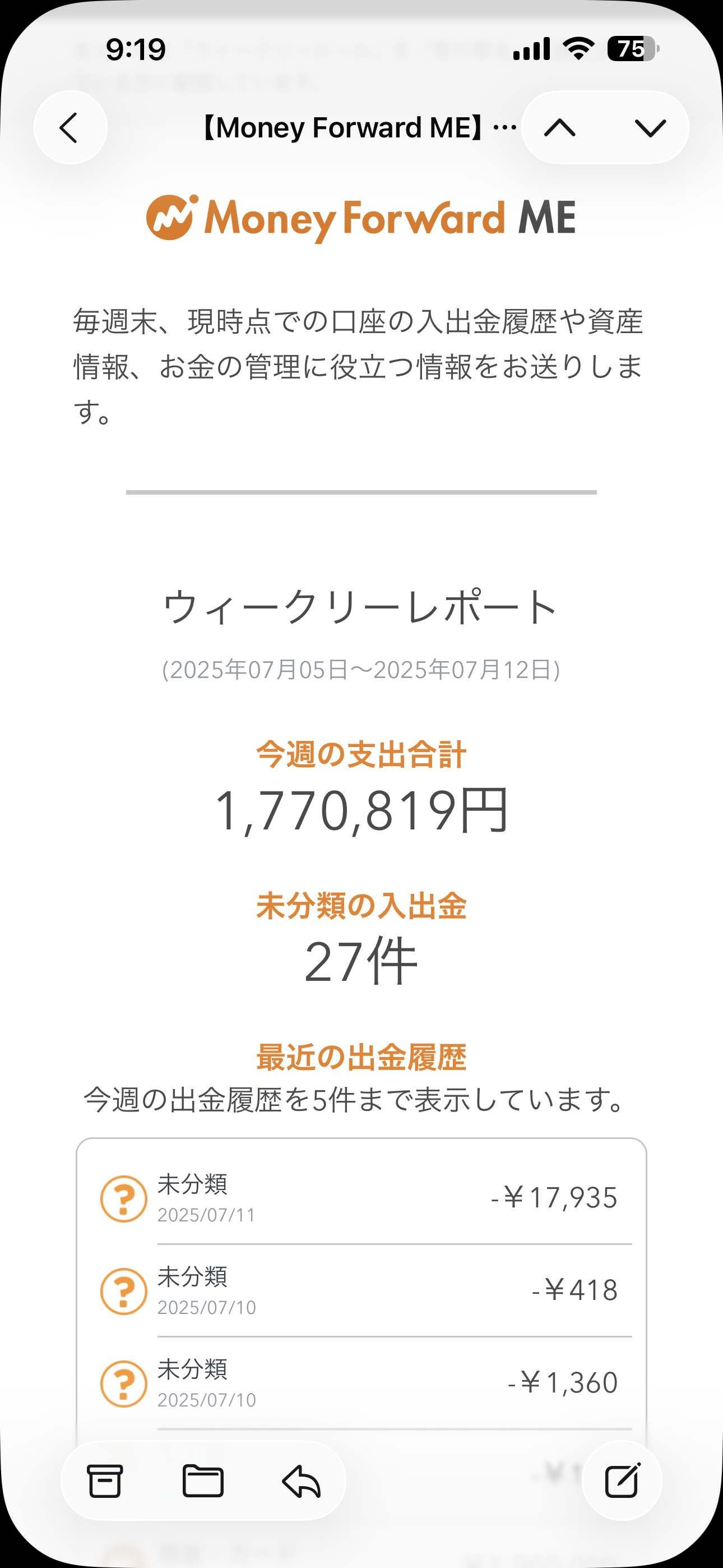Move this email to a folder

coord(203,1481)
